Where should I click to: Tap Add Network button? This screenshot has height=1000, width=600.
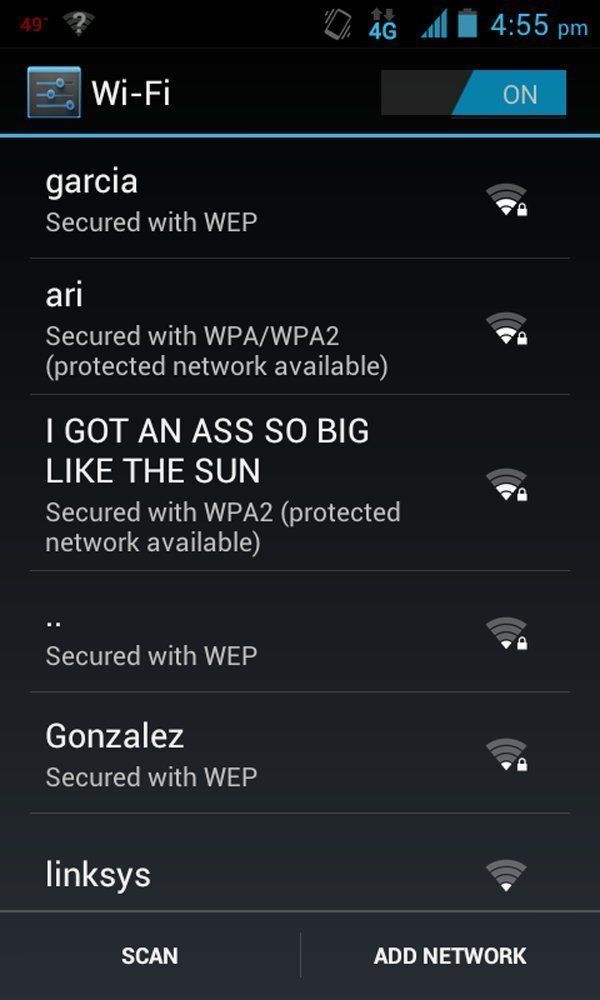[x=450, y=956]
